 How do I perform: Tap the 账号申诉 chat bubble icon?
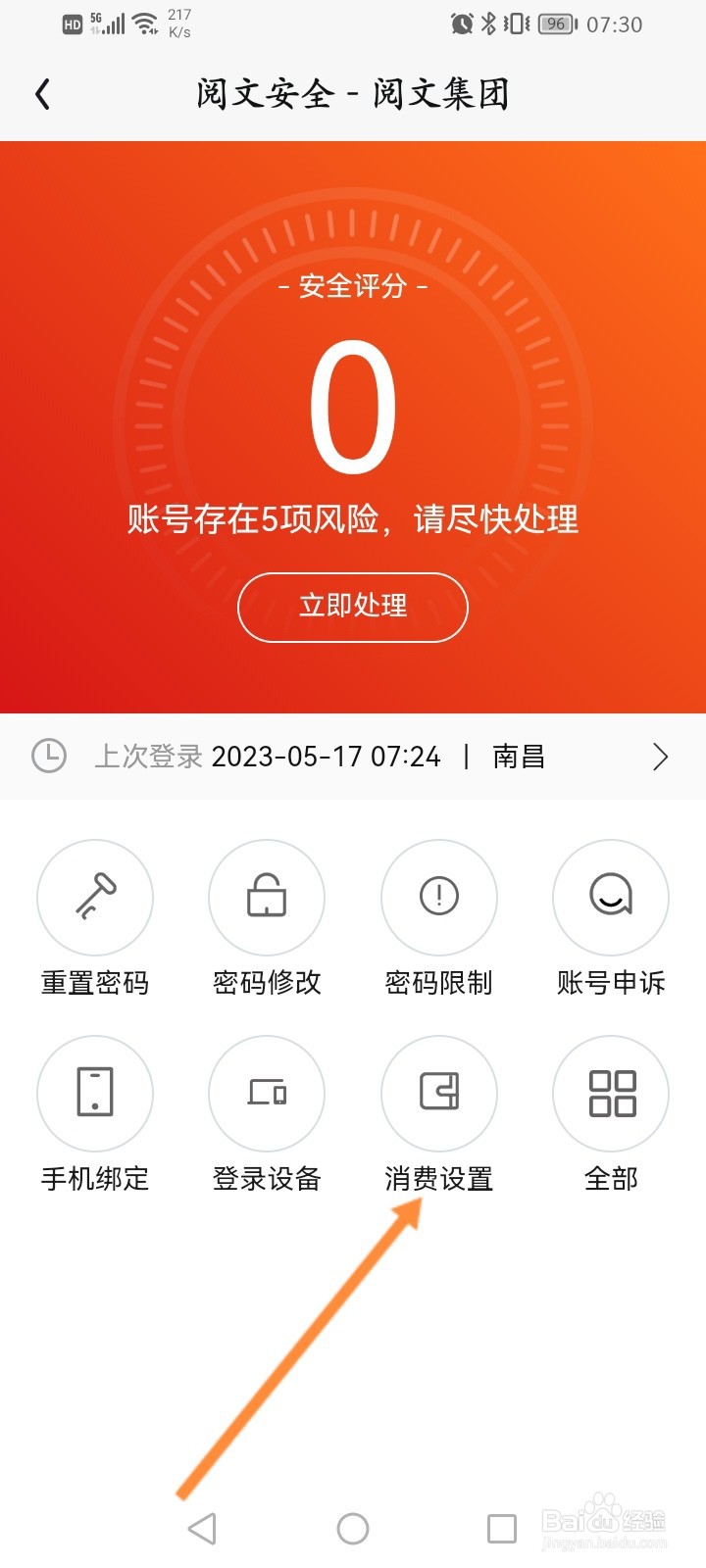pyautogui.click(x=610, y=898)
